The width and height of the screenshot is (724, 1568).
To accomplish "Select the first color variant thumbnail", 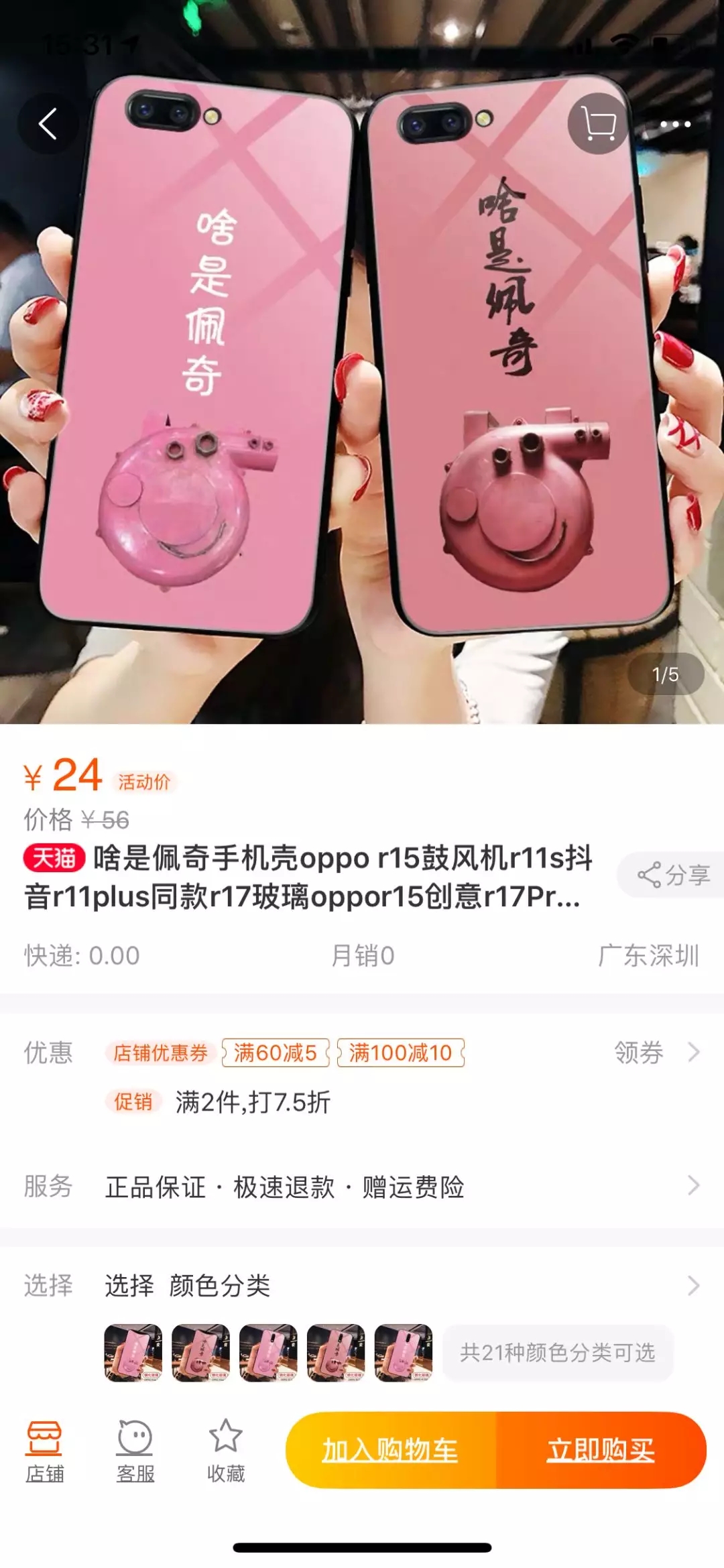I will point(133,1353).
